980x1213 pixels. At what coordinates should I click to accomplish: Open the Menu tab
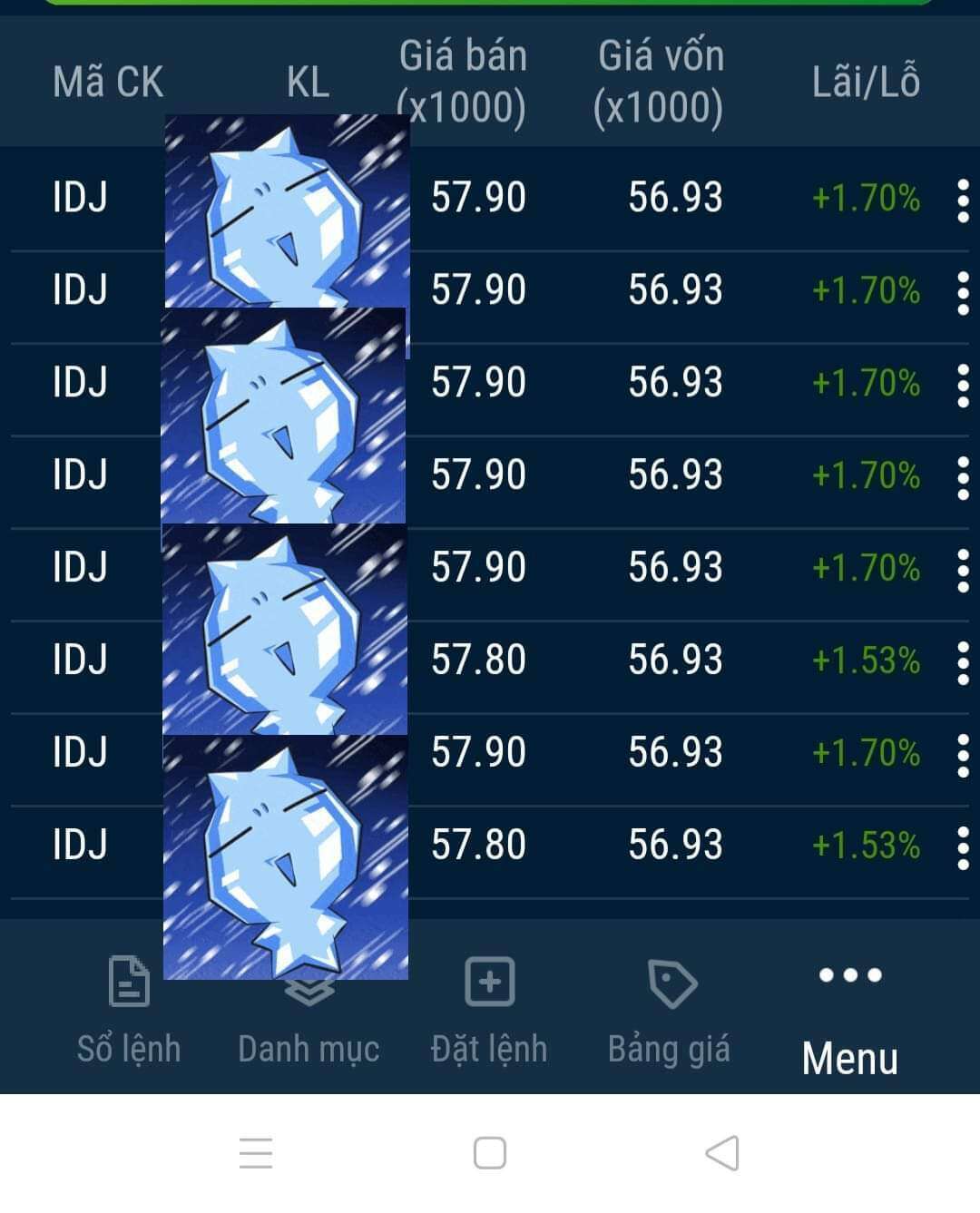point(849,1016)
